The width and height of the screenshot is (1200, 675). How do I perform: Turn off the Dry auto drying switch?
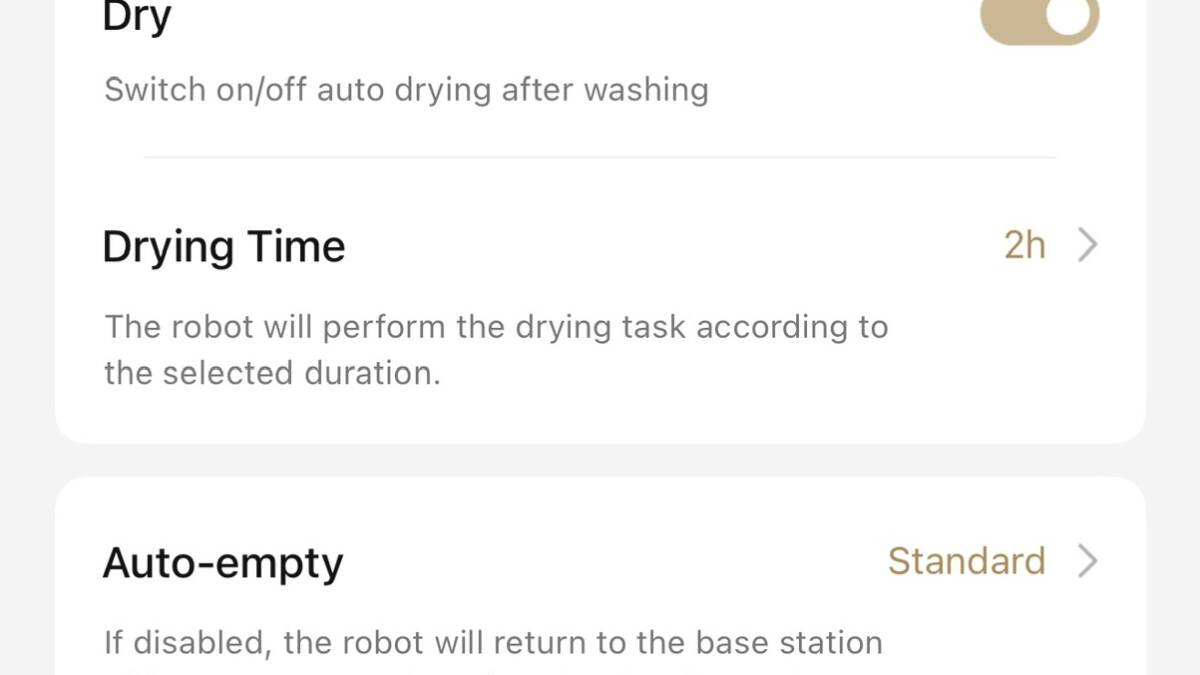(x=1040, y=20)
